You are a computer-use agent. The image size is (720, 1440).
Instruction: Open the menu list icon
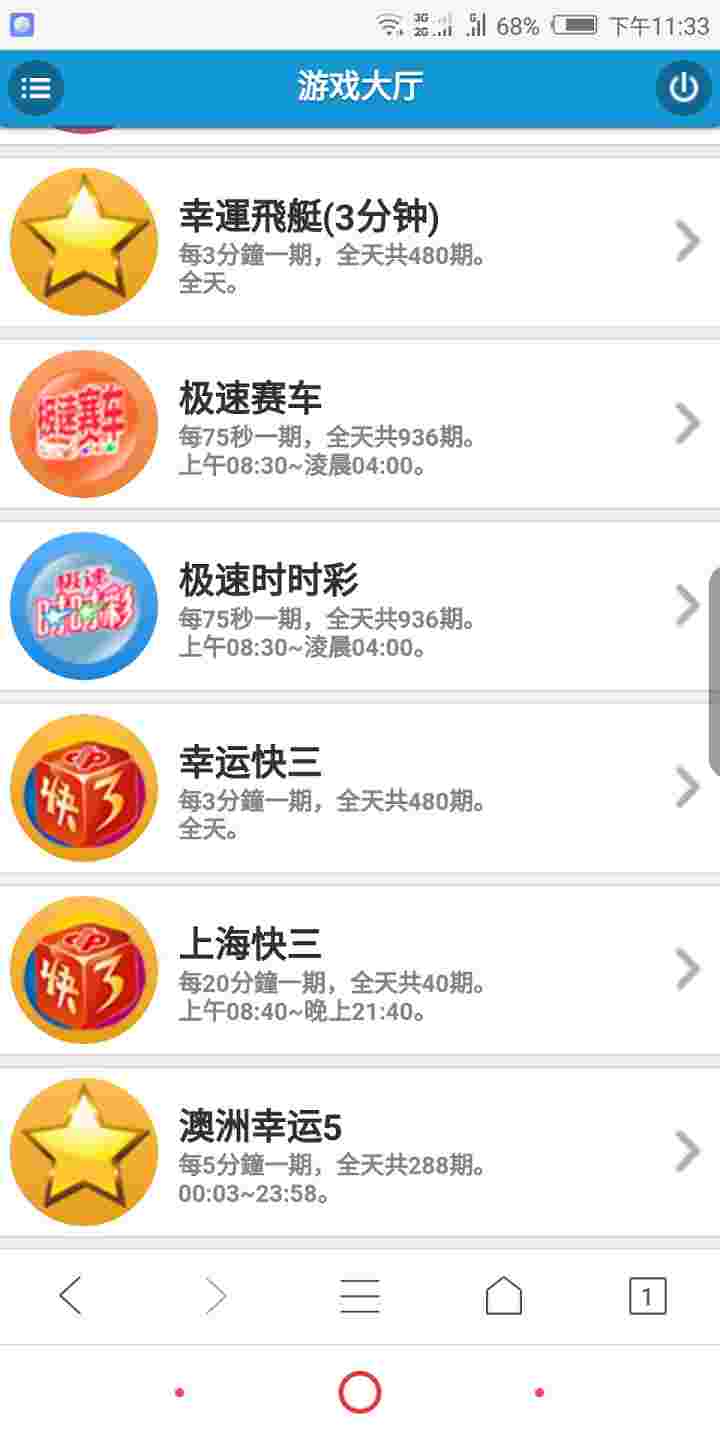pyautogui.click(x=36, y=88)
